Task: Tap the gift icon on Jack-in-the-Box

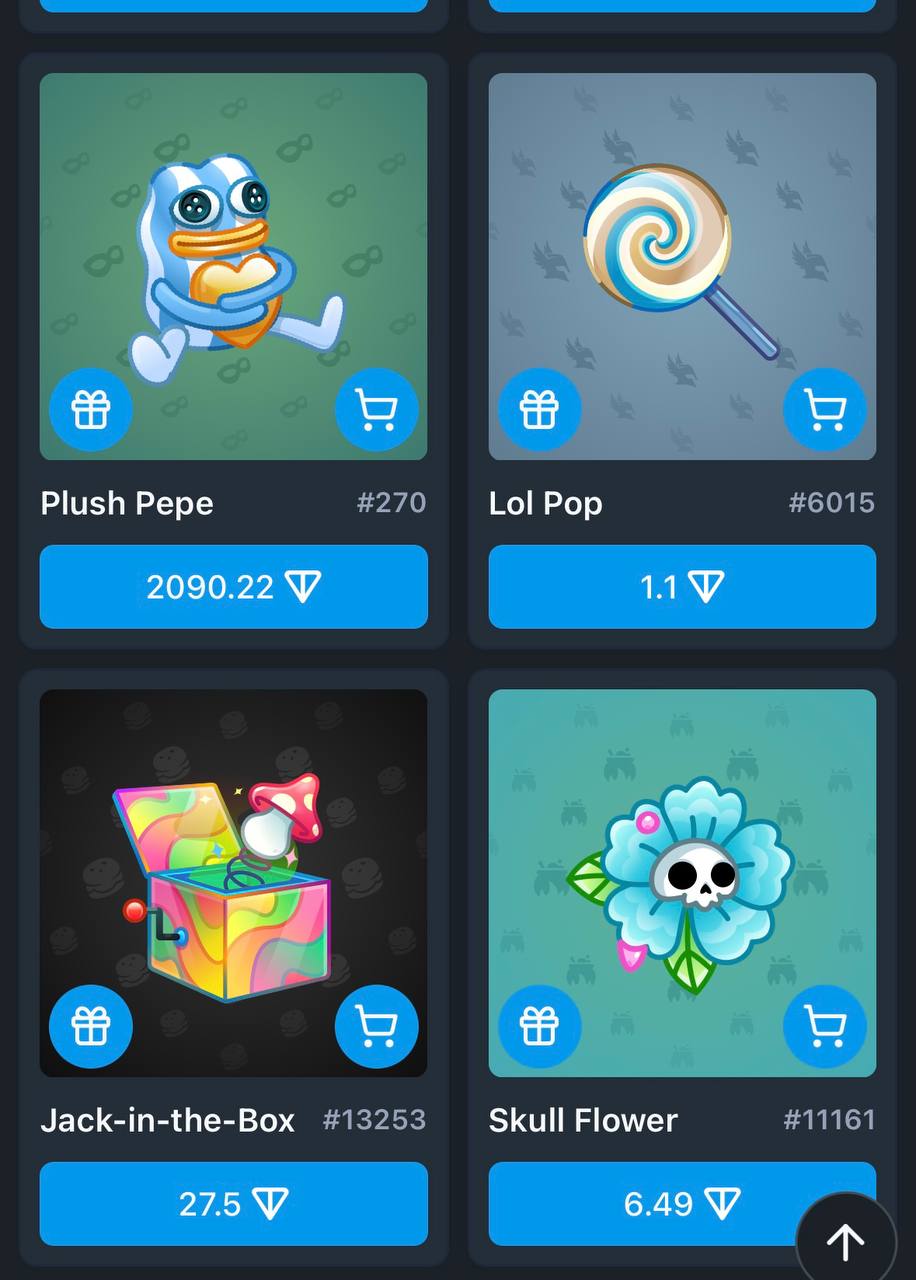Action: tap(91, 1026)
